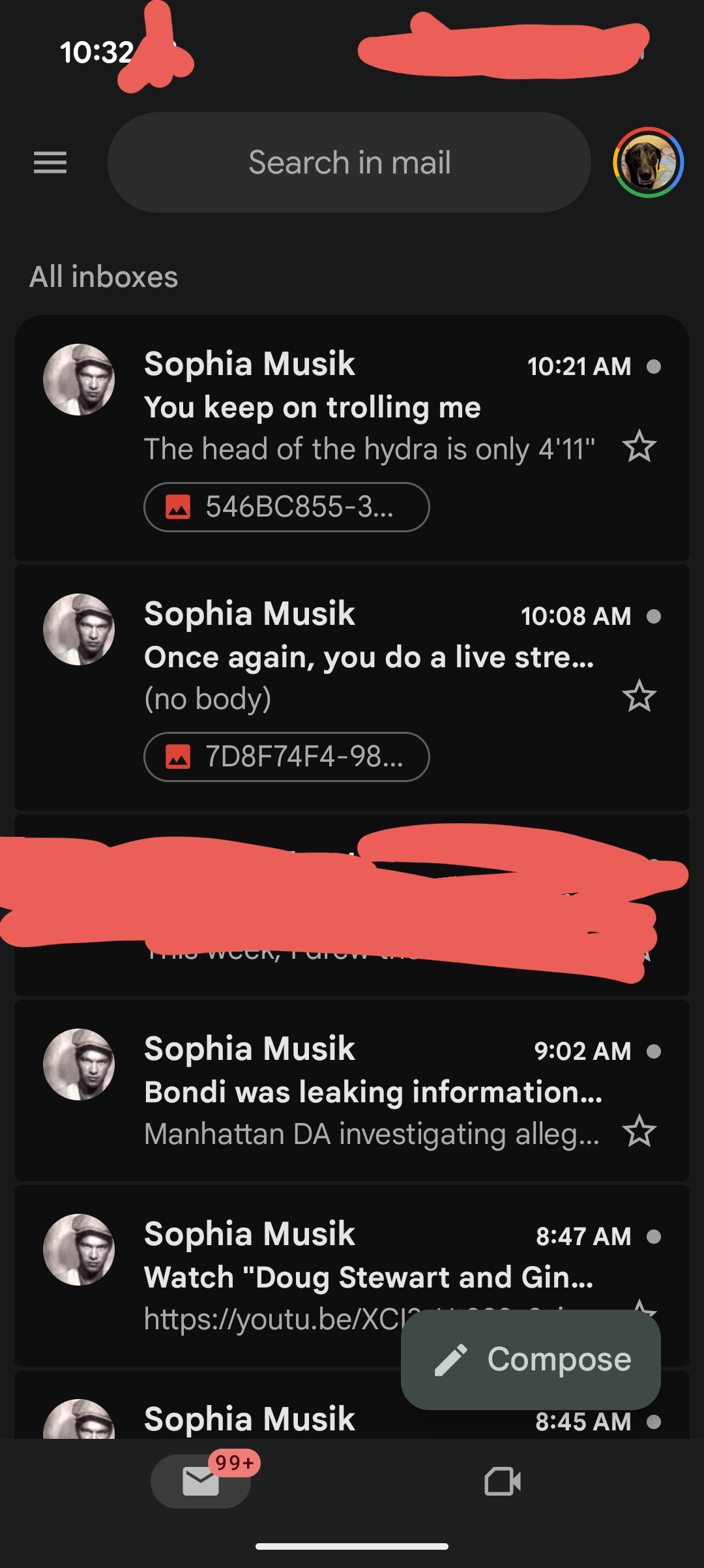Star the "Bondi was leaking information" email
The height and width of the screenshot is (1568, 704).
click(x=639, y=1132)
